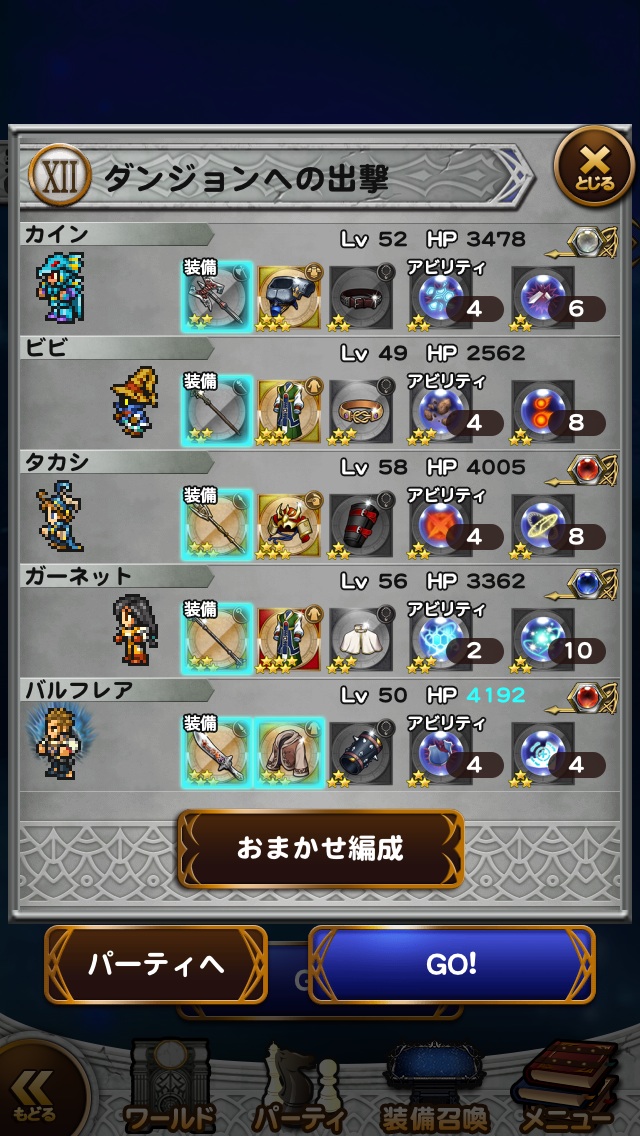The height and width of the screenshot is (1136, 640).
Task: Use おまかせ編成 auto formation
Action: click(x=320, y=849)
